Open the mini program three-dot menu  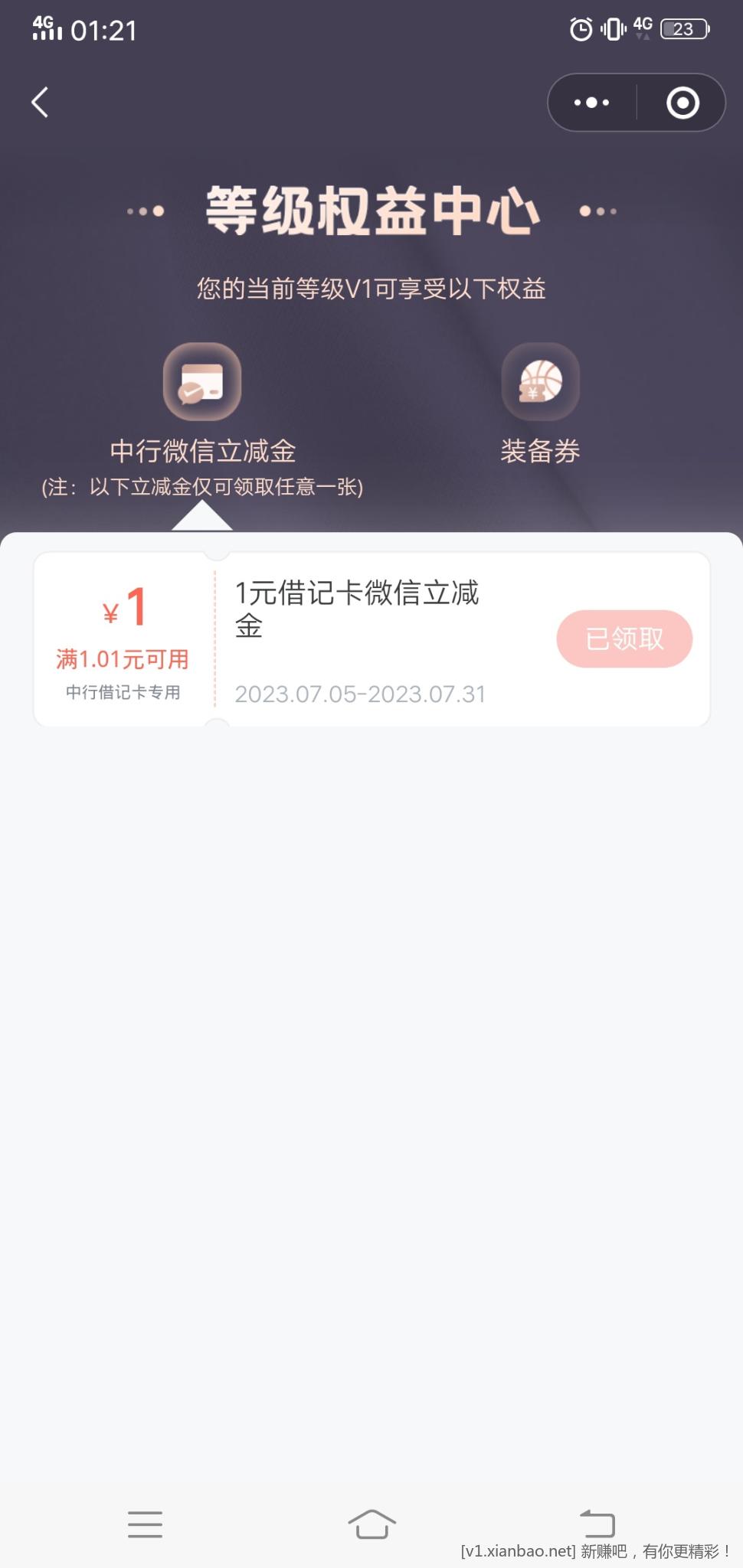click(x=591, y=103)
